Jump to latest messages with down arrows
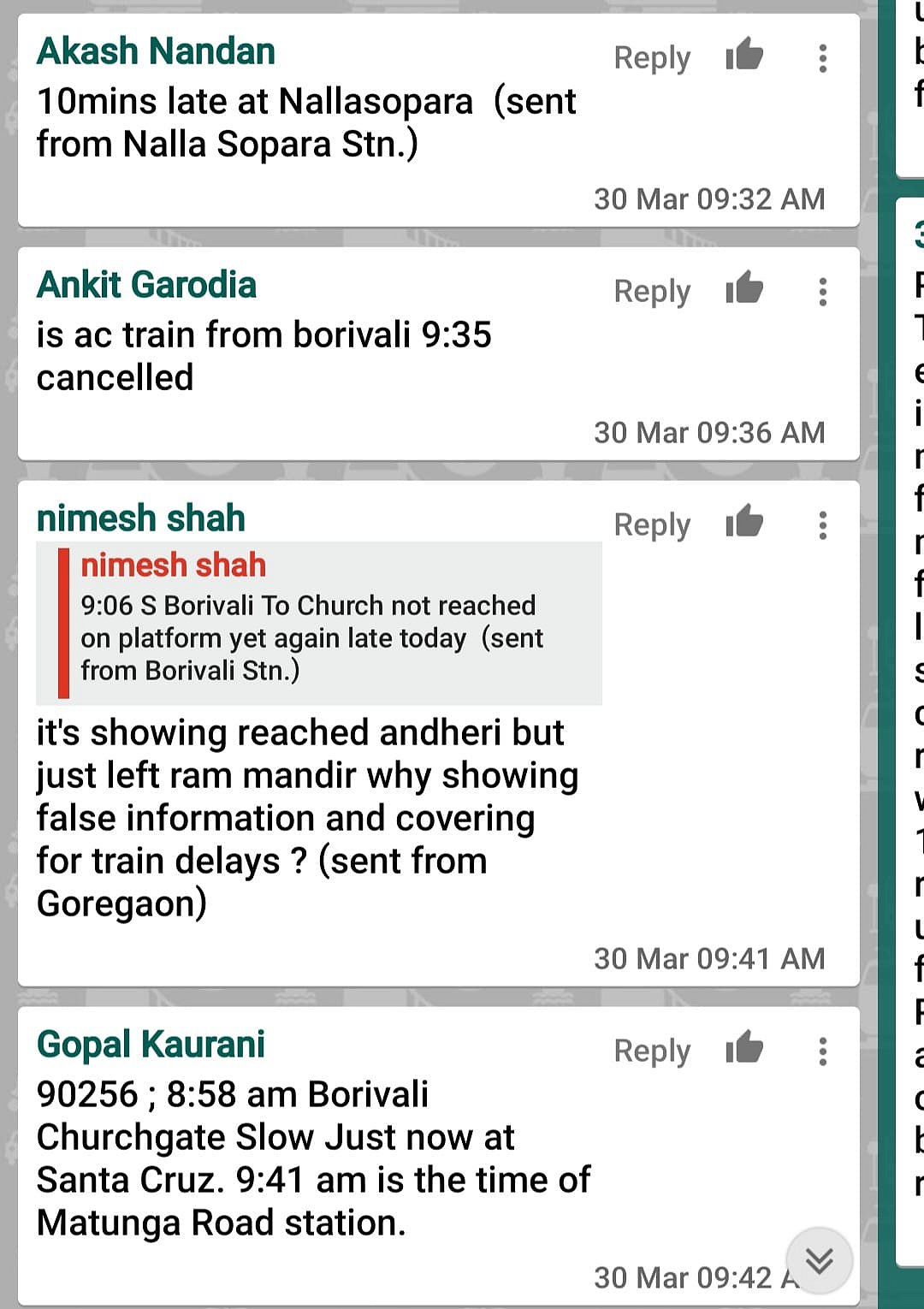This screenshot has height=1309, width=924. click(819, 1260)
